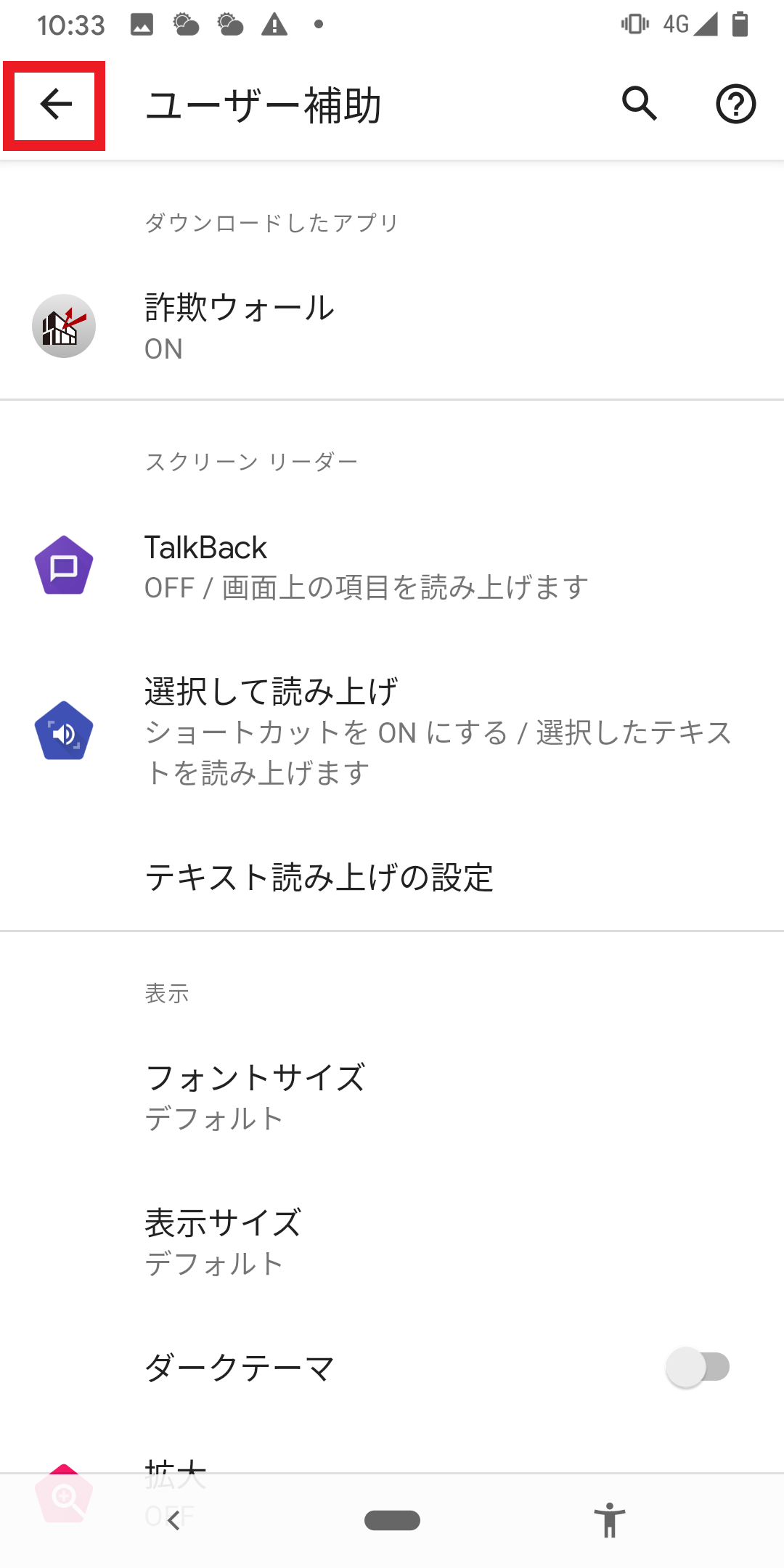The width and height of the screenshot is (784, 1568).
Task: Open フォントサイズ setting
Action: pyautogui.click(x=392, y=1097)
